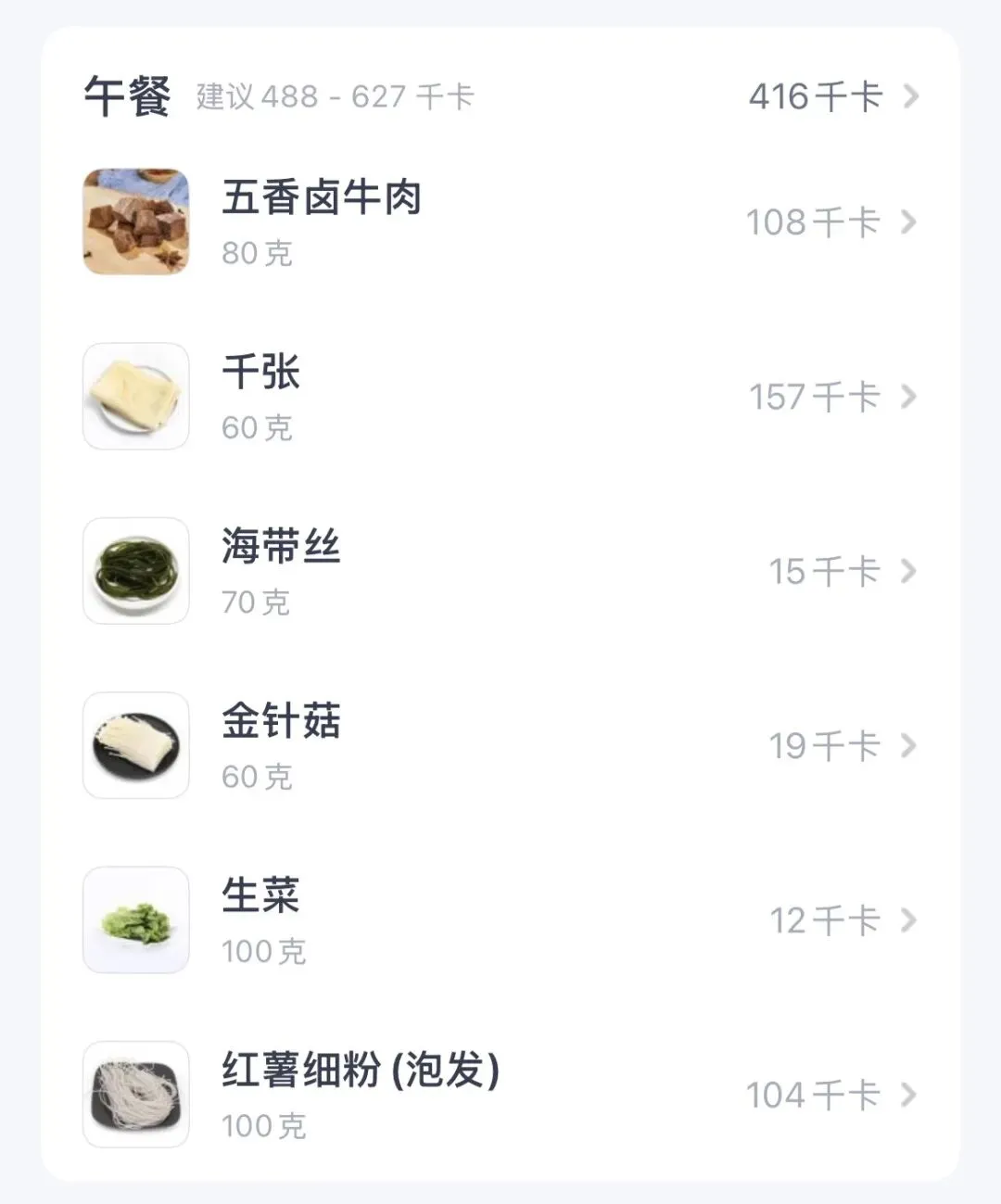Tap the 生菜 100克 row

[500, 920]
